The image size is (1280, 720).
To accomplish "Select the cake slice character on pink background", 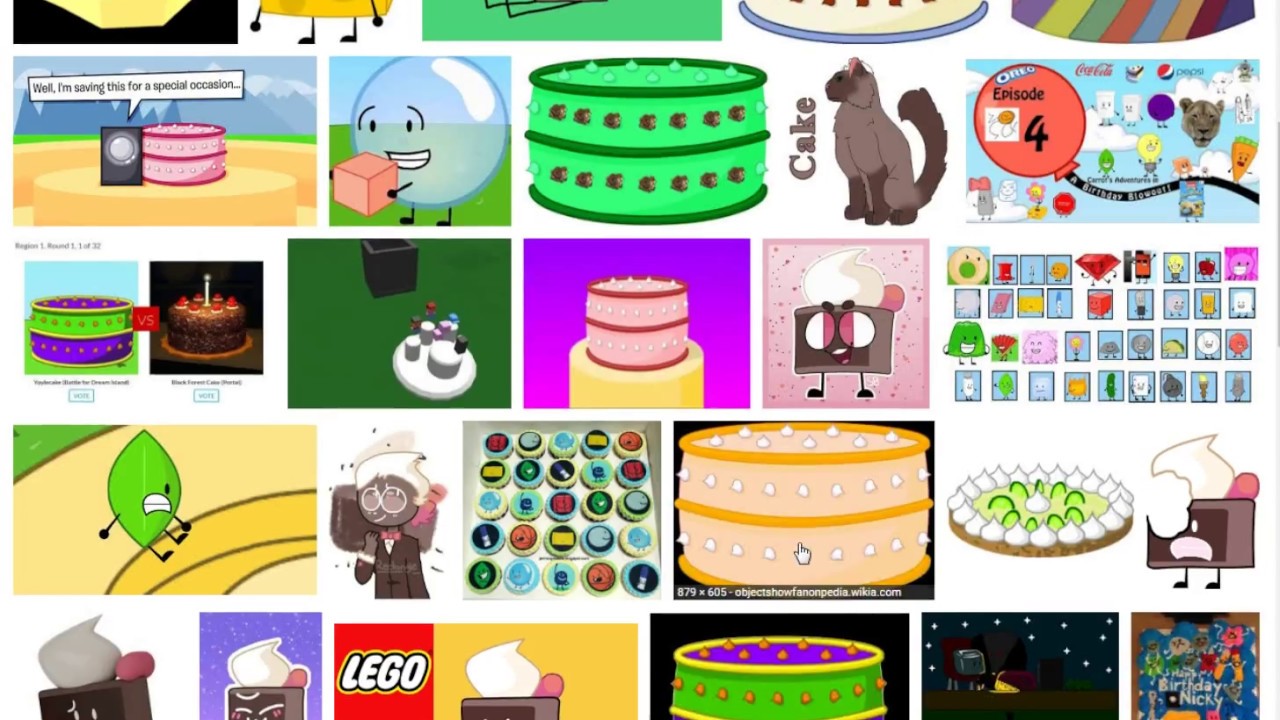I will tap(846, 323).
